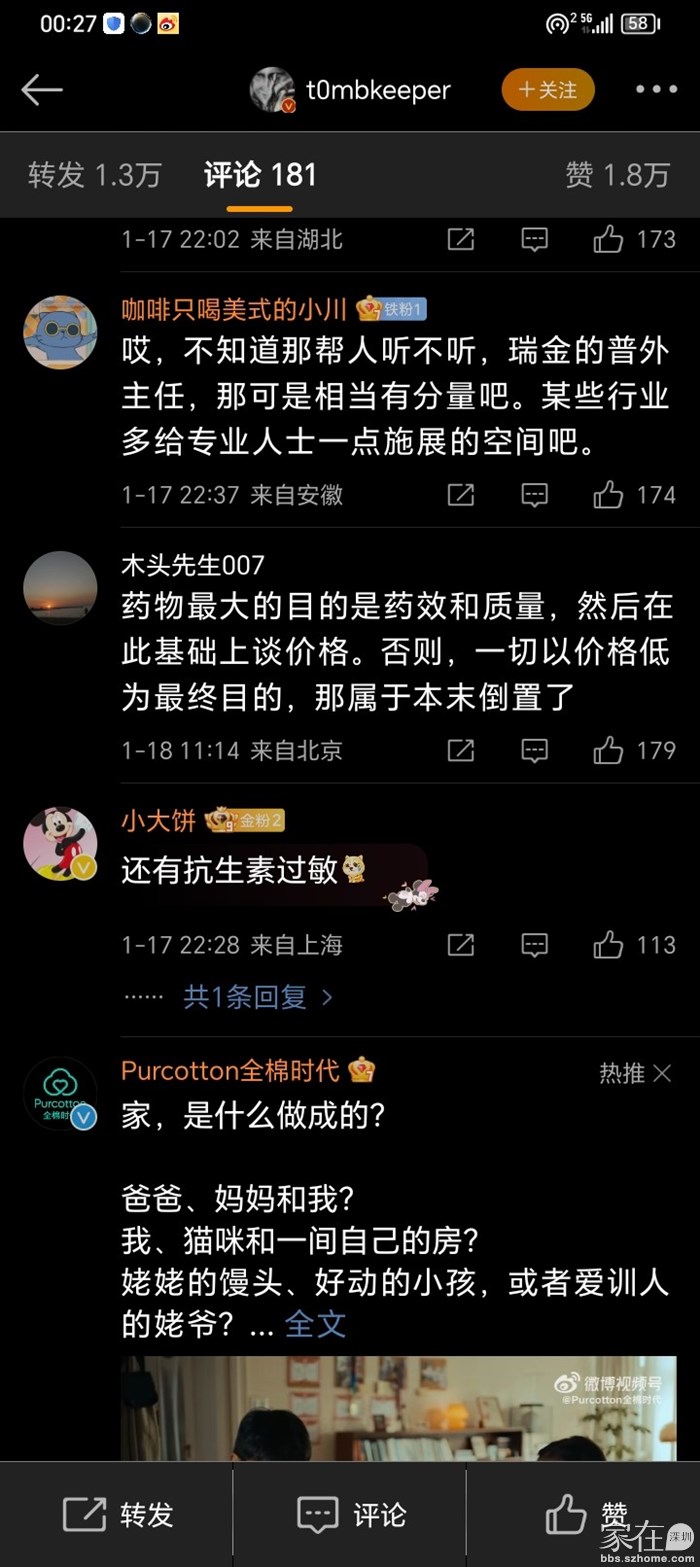Like 木头先生007's comment

point(609,750)
